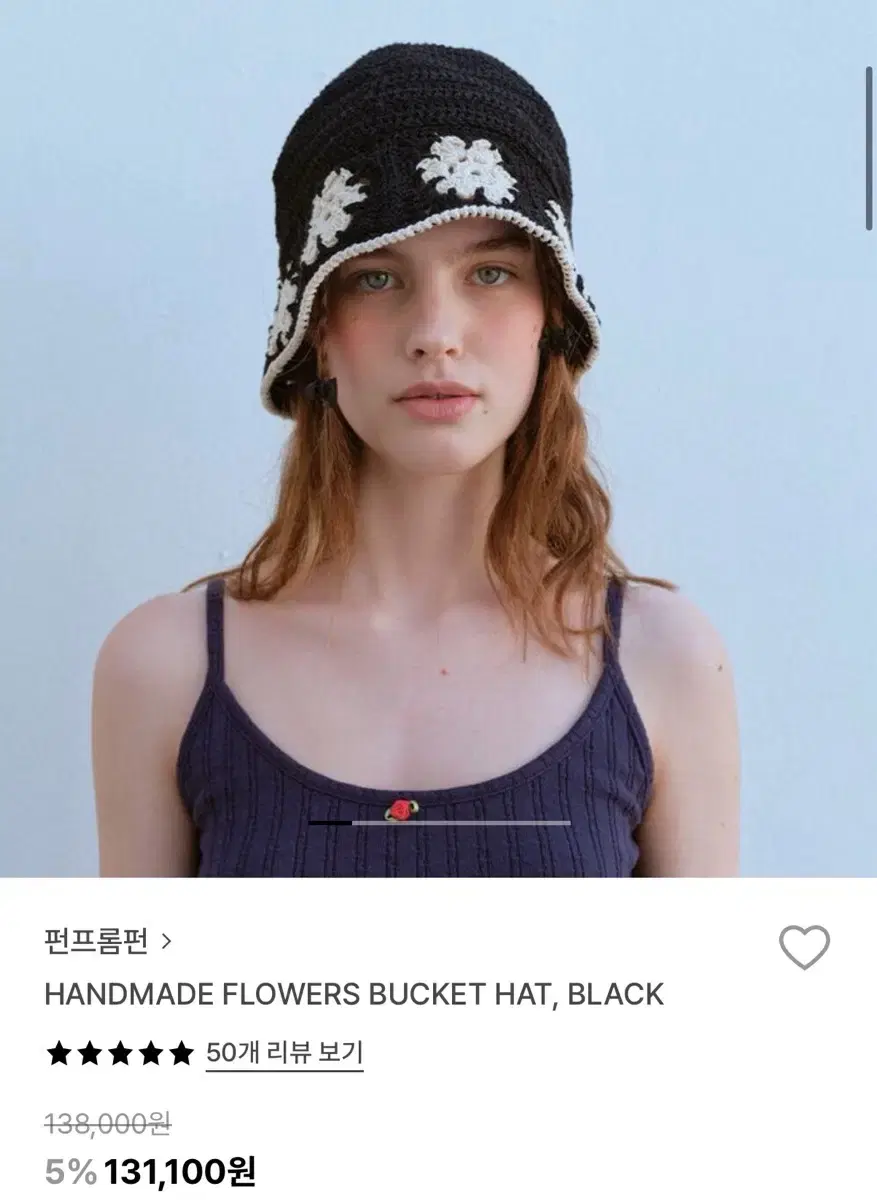Screen dimensions: 877x1200
Task: Expand the star rating row to see review details
Action: (120, 1051)
